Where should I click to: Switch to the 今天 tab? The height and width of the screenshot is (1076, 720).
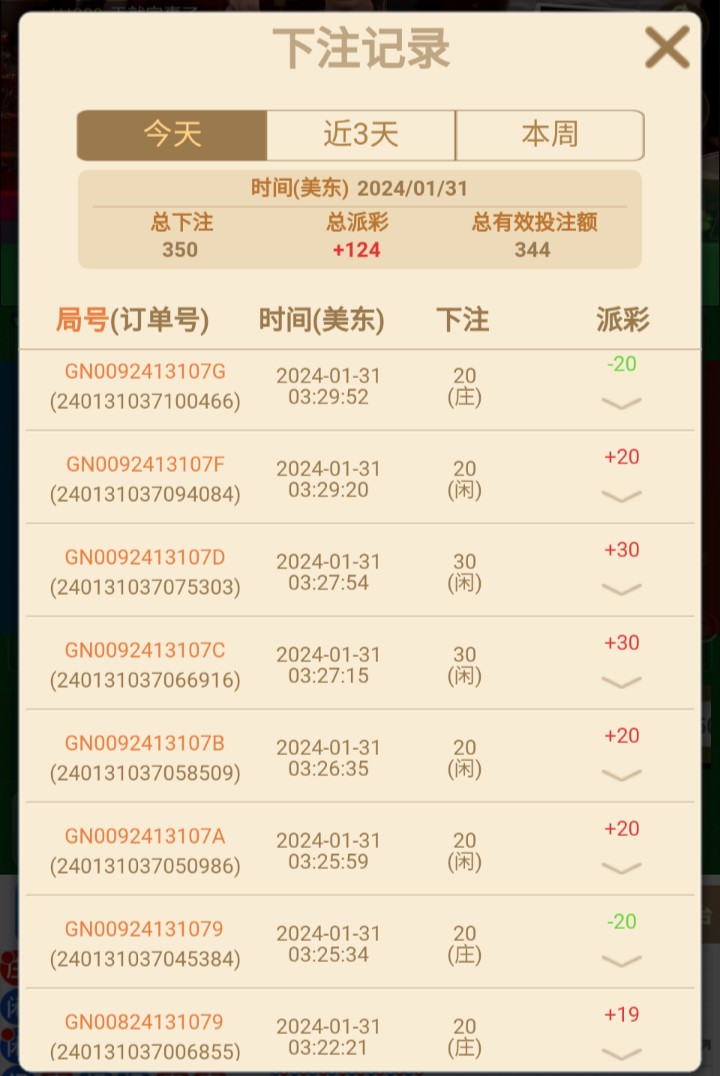[x=172, y=135]
